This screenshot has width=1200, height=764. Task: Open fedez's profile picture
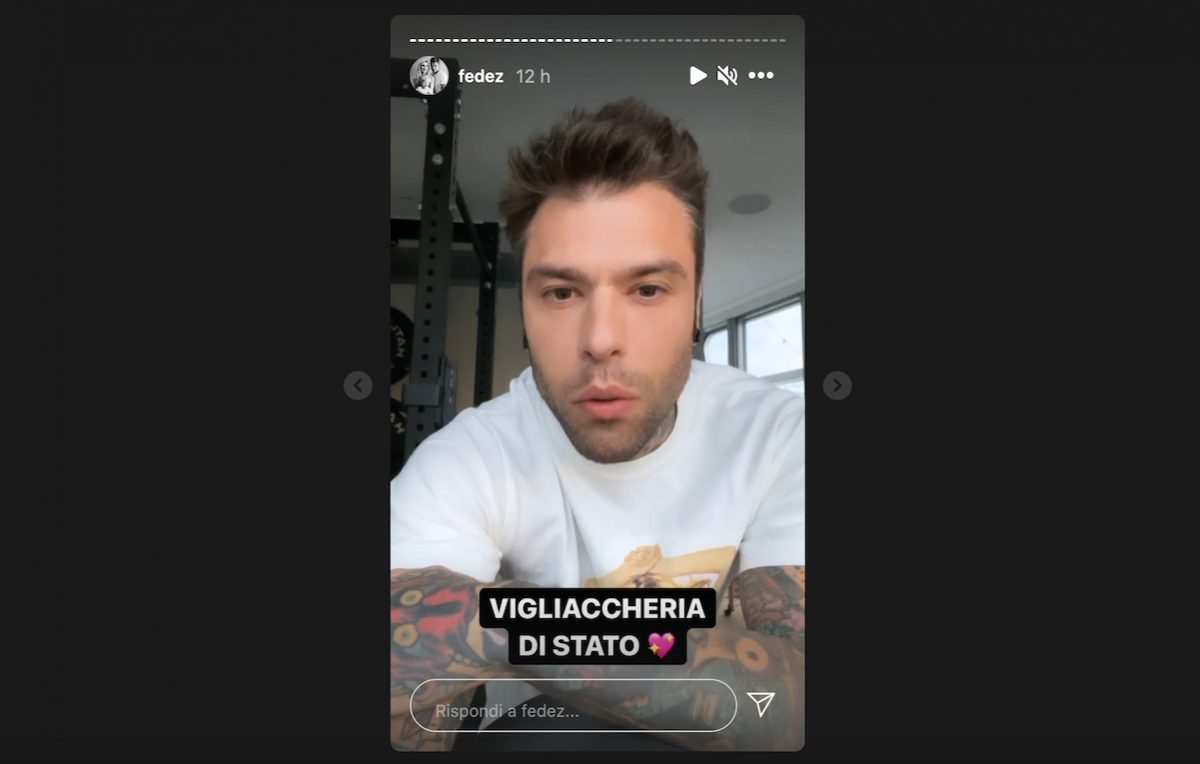(x=429, y=76)
